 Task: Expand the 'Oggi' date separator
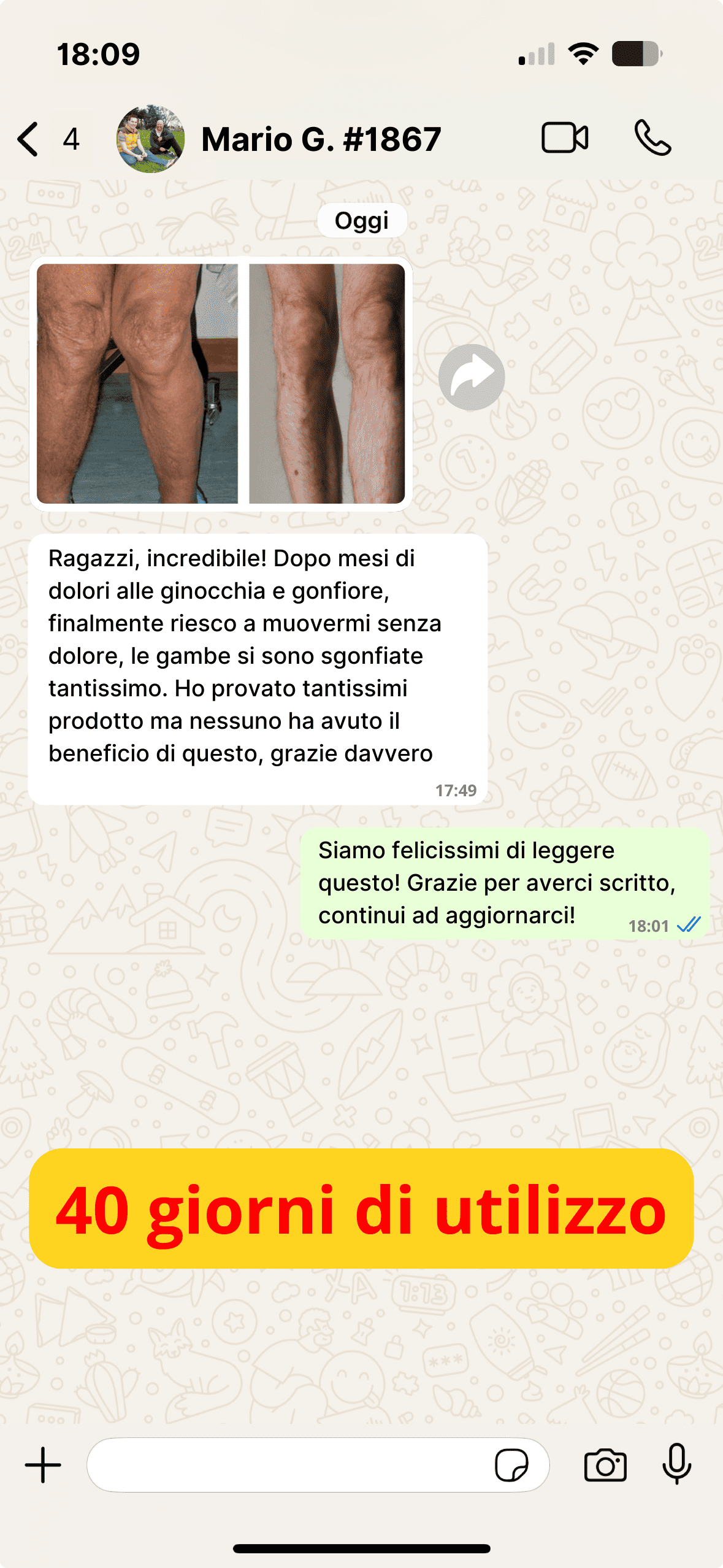point(362,220)
